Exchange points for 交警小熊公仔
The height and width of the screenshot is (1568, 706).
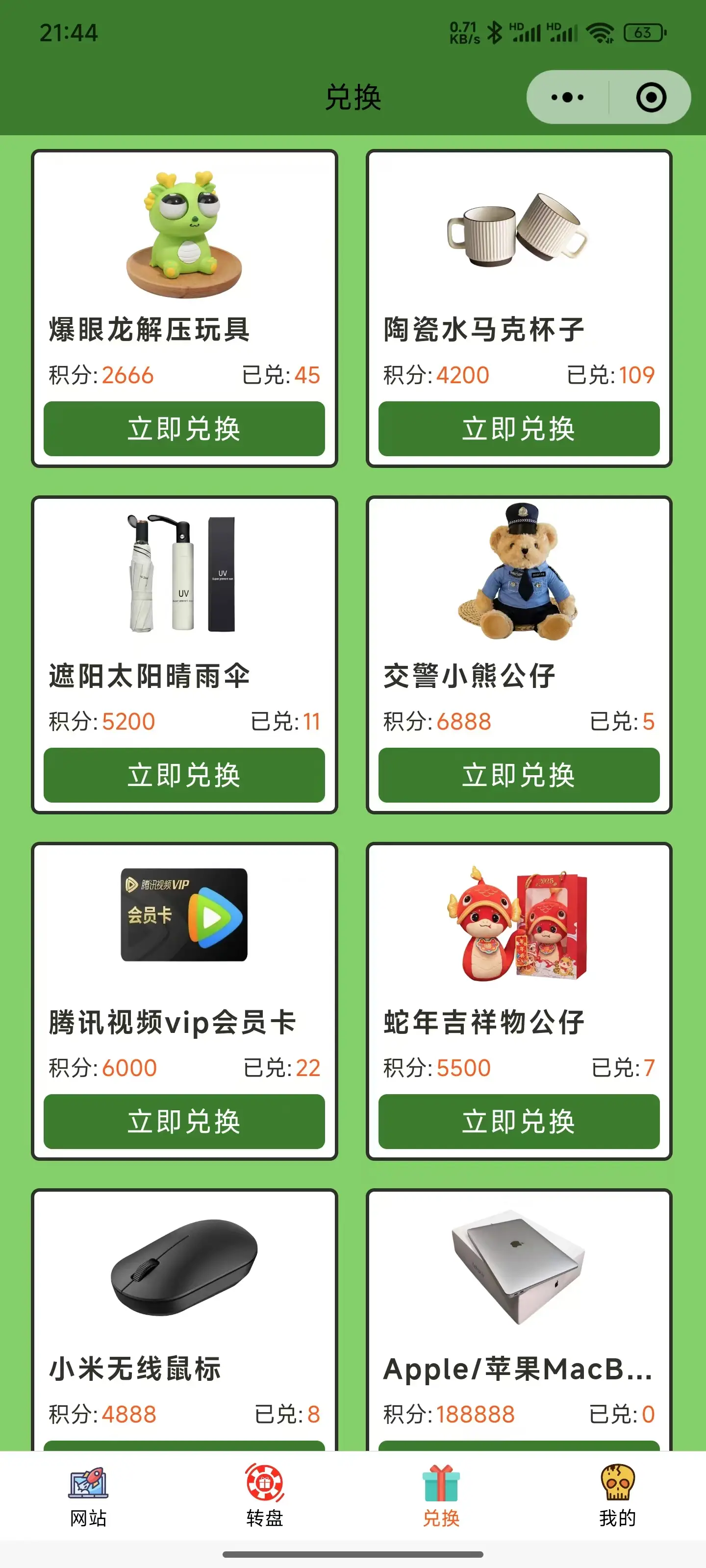click(518, 775)
